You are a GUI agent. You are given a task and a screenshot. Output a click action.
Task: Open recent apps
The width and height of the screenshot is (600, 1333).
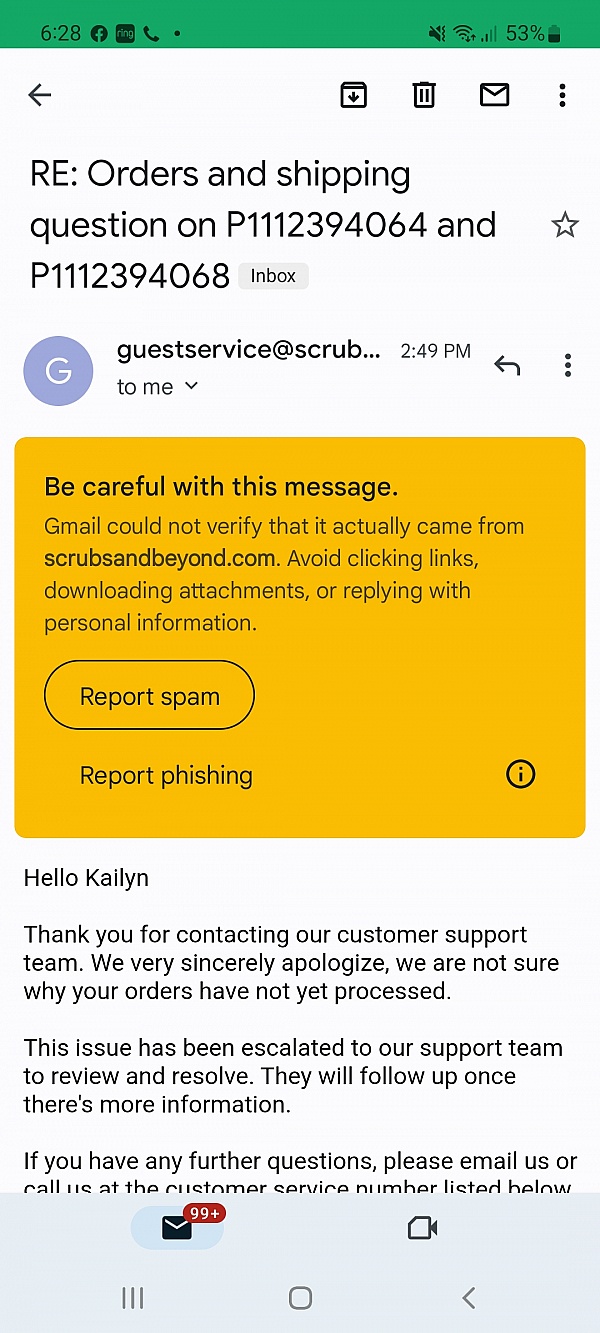click(132, 1298)
